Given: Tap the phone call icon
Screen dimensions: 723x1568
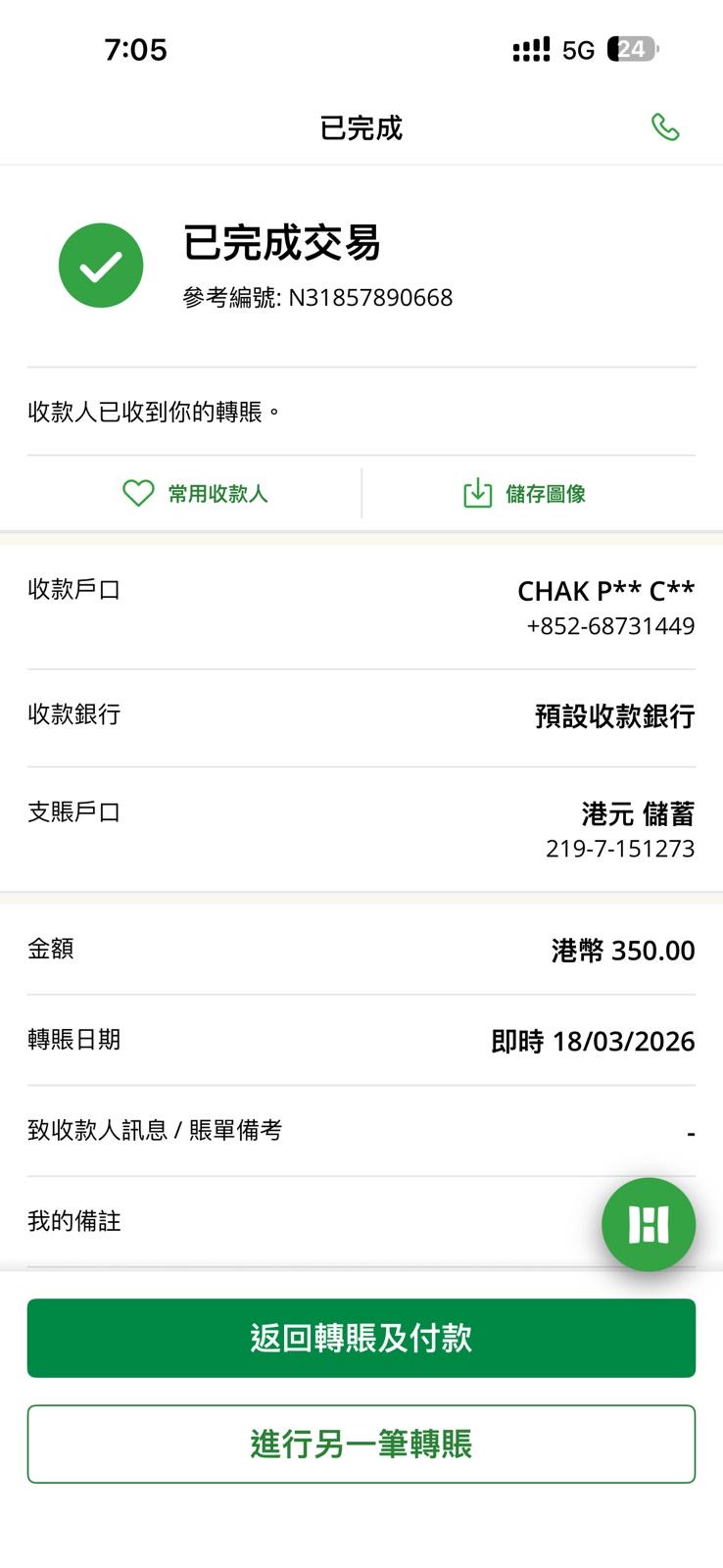Looking at the screenshot, I should (x=665, y=127).
